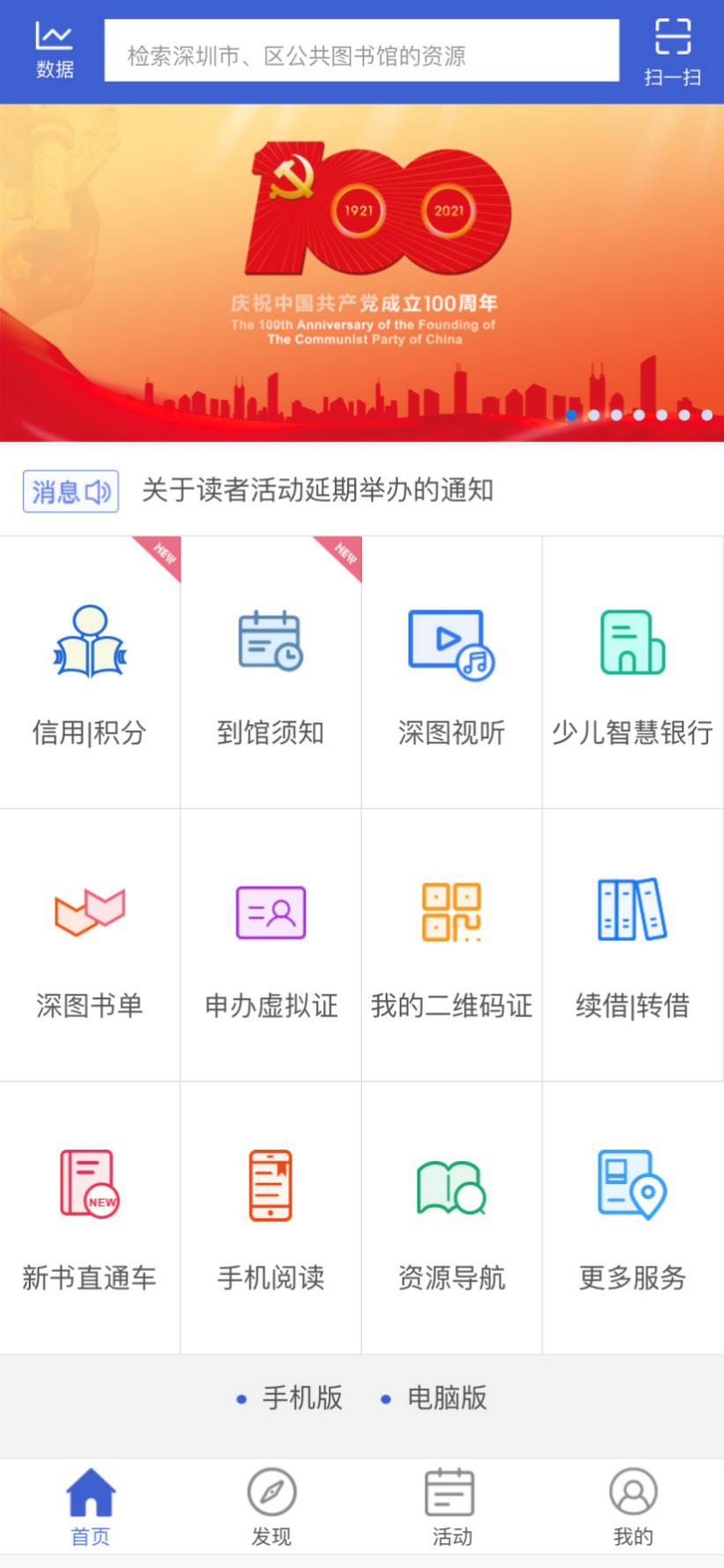Launch 手机阅读

pos(270,1219)
